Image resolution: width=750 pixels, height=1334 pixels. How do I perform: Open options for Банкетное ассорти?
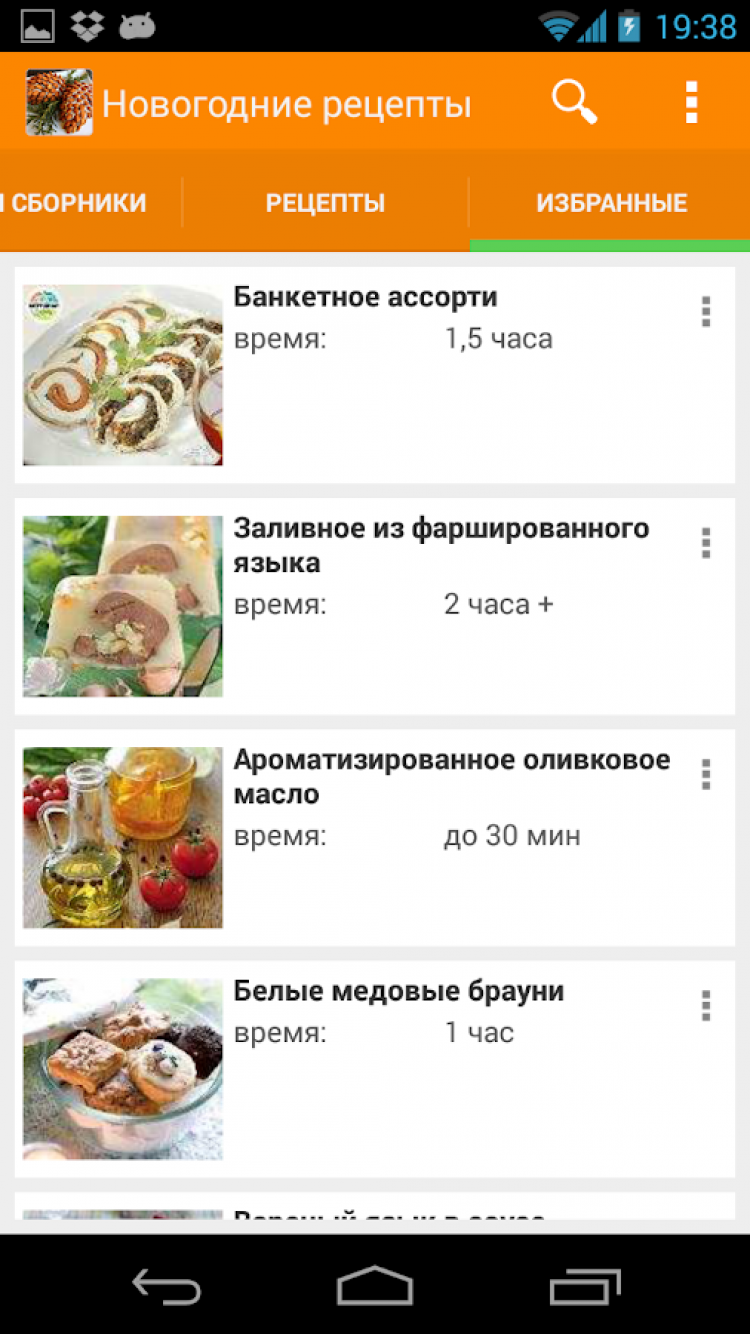706,312
